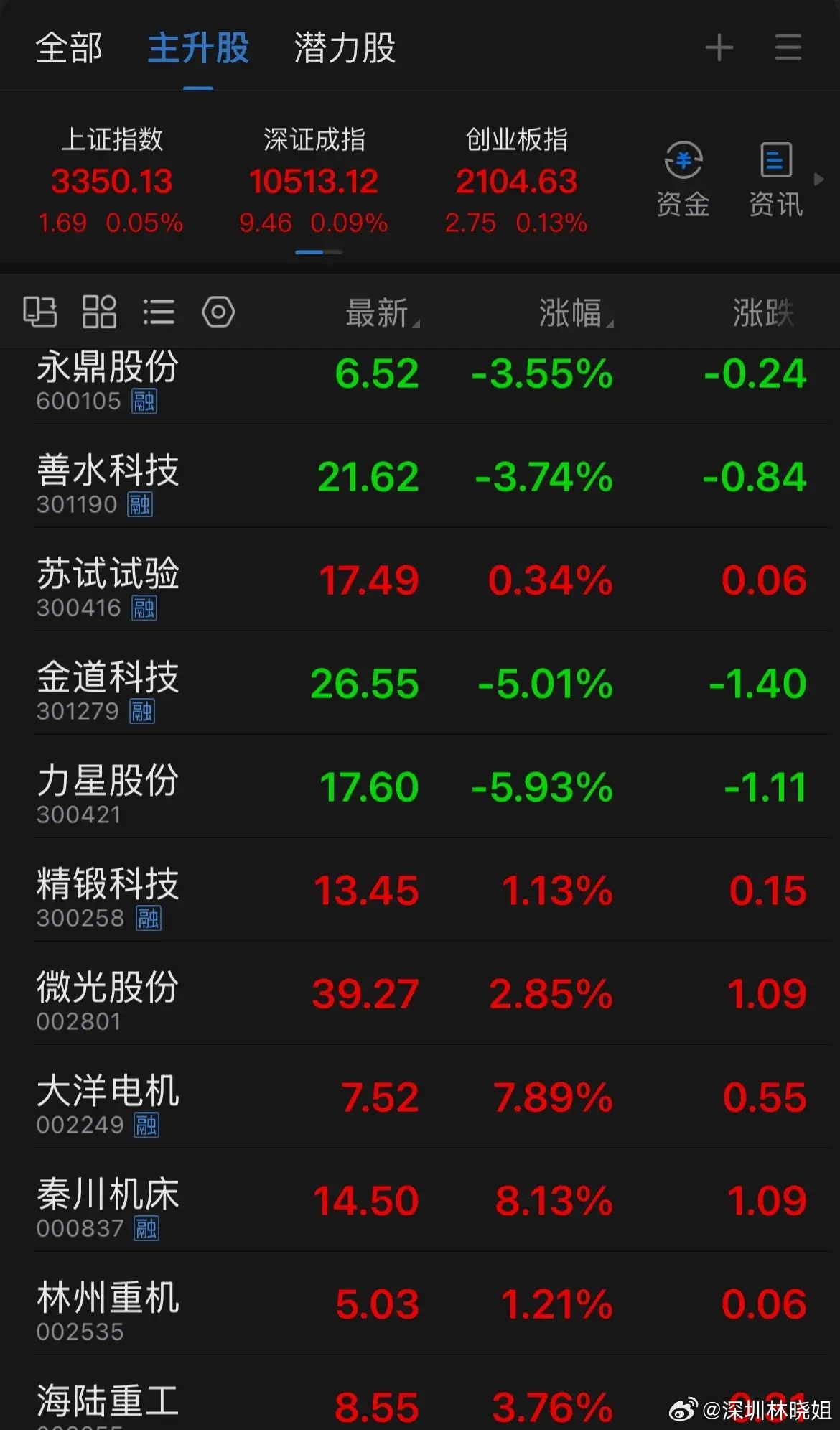840x1430 pixels.
Task: Switch to the 潜力股 tab
Action: click(345, 48)
